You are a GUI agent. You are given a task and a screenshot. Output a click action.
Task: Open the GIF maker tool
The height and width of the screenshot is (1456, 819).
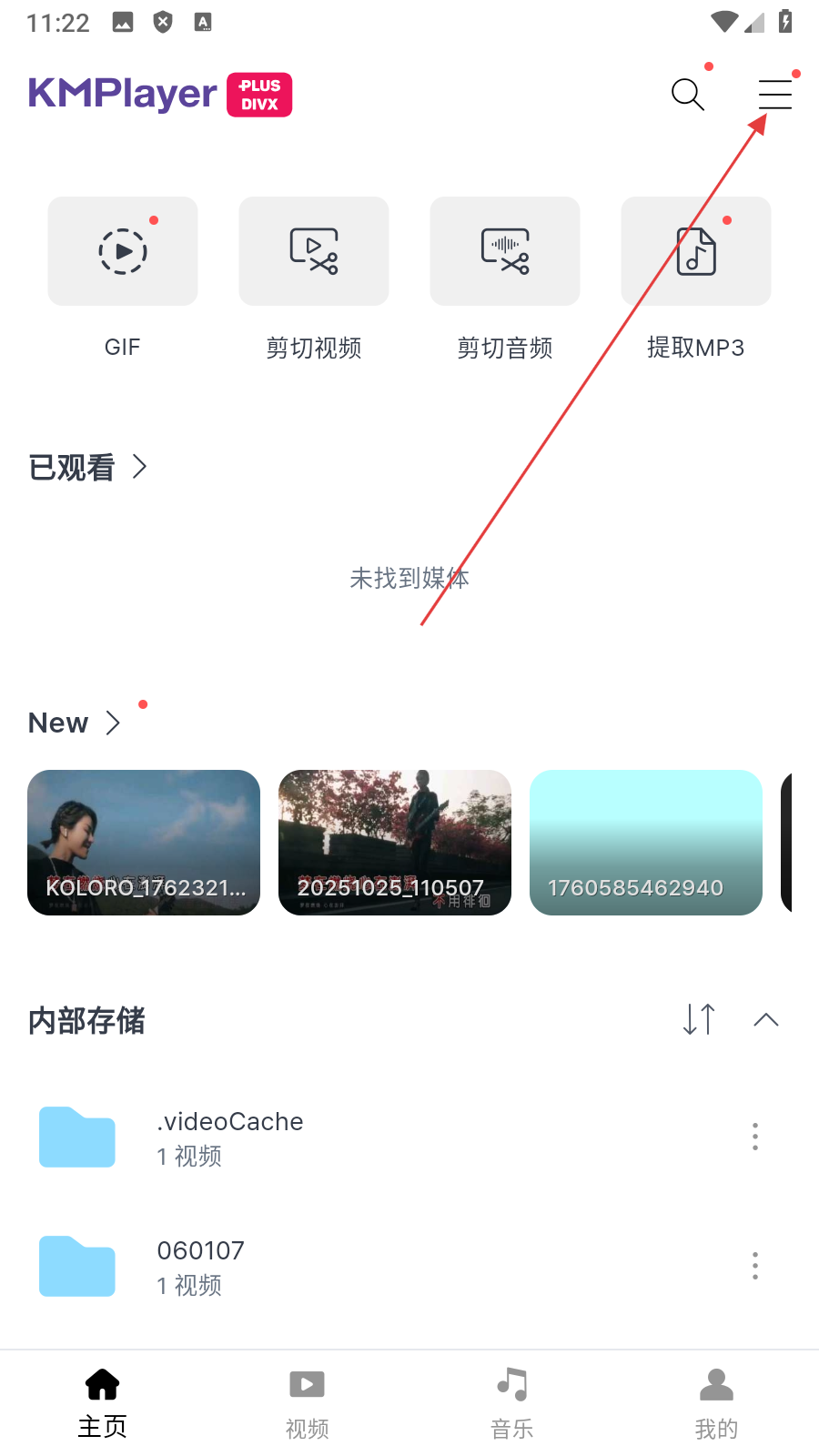(123, 251)
